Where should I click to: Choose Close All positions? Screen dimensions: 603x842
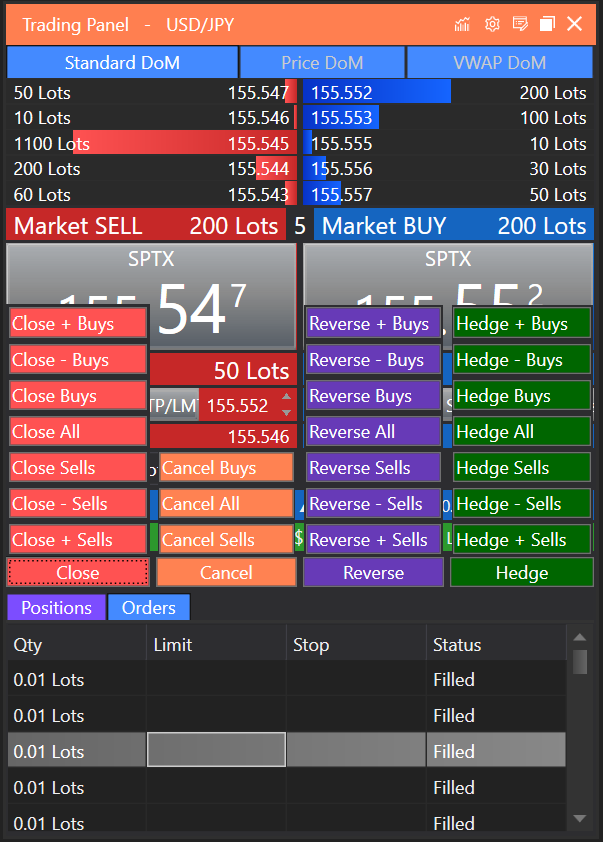point(78,432)
